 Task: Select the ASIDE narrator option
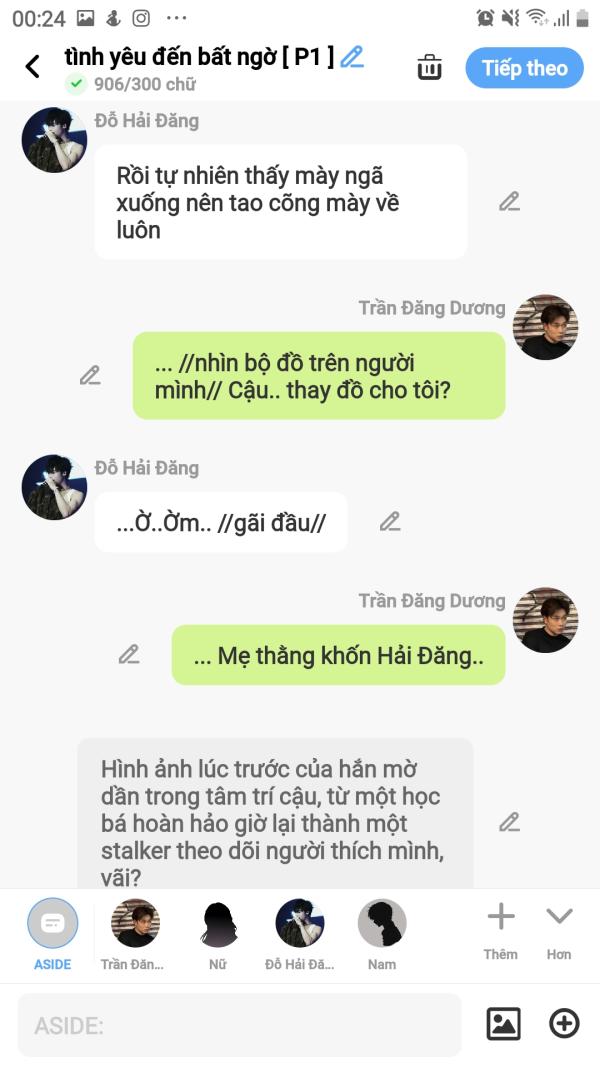[52, 932]
